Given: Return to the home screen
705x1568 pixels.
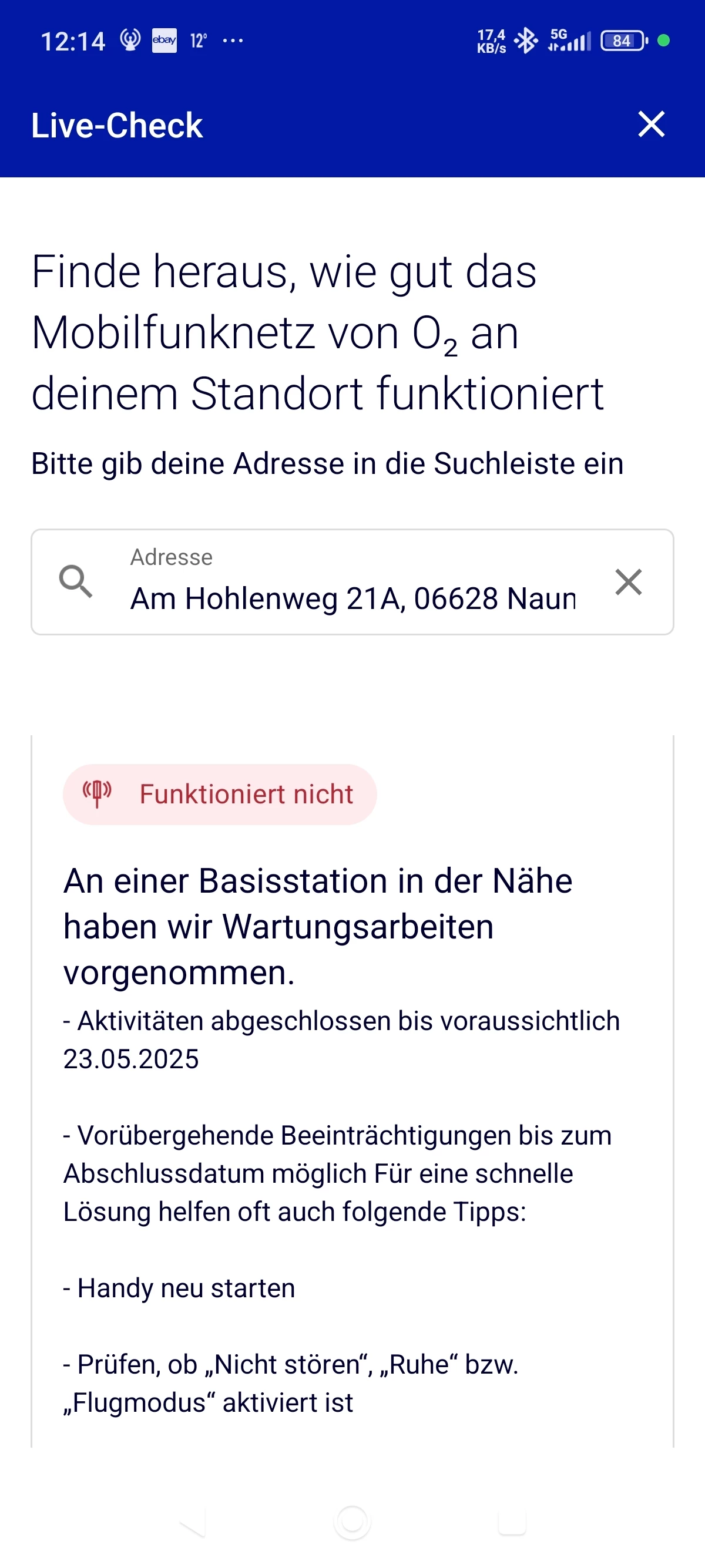Looking at the screenshot, I should click(352, 1522).
